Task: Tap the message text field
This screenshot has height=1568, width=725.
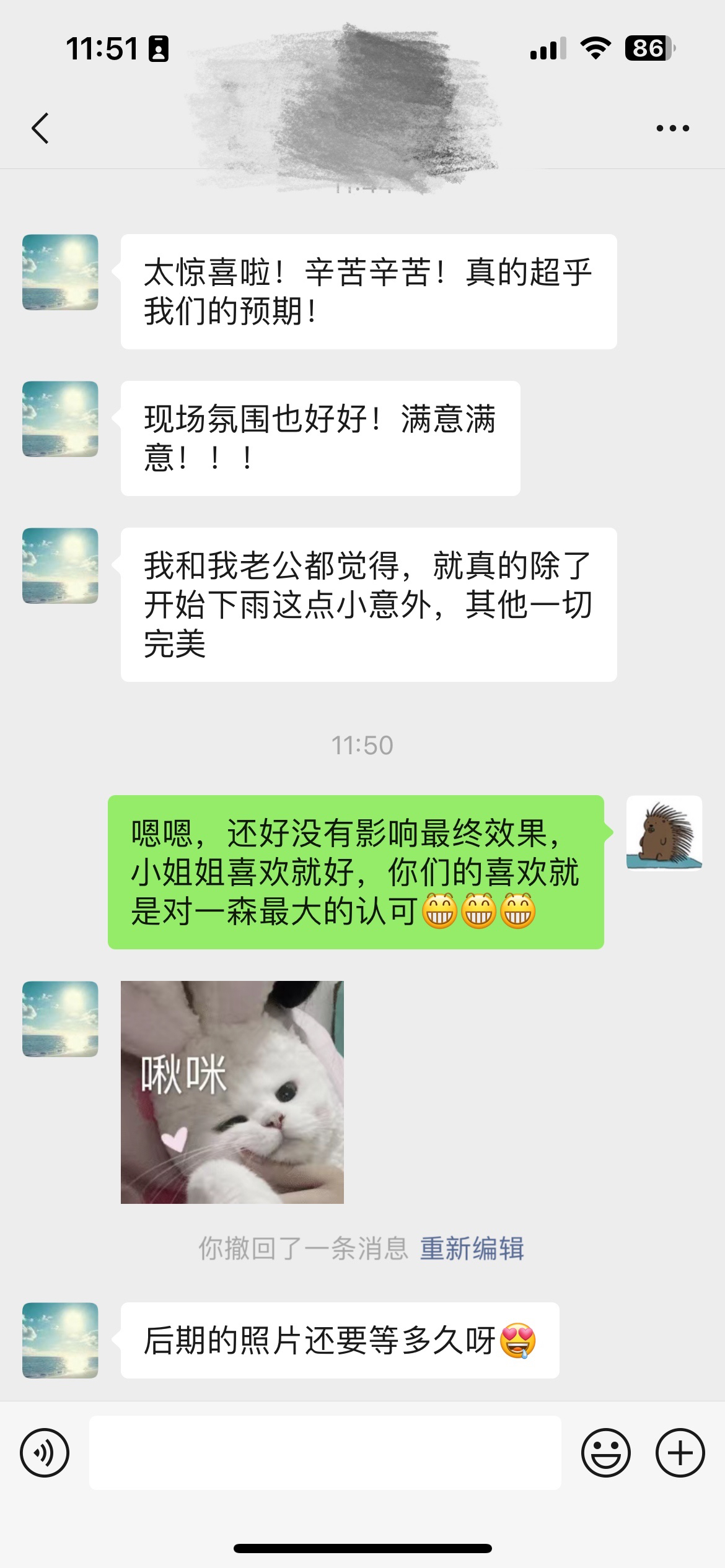Action: tap(325, 1452)
